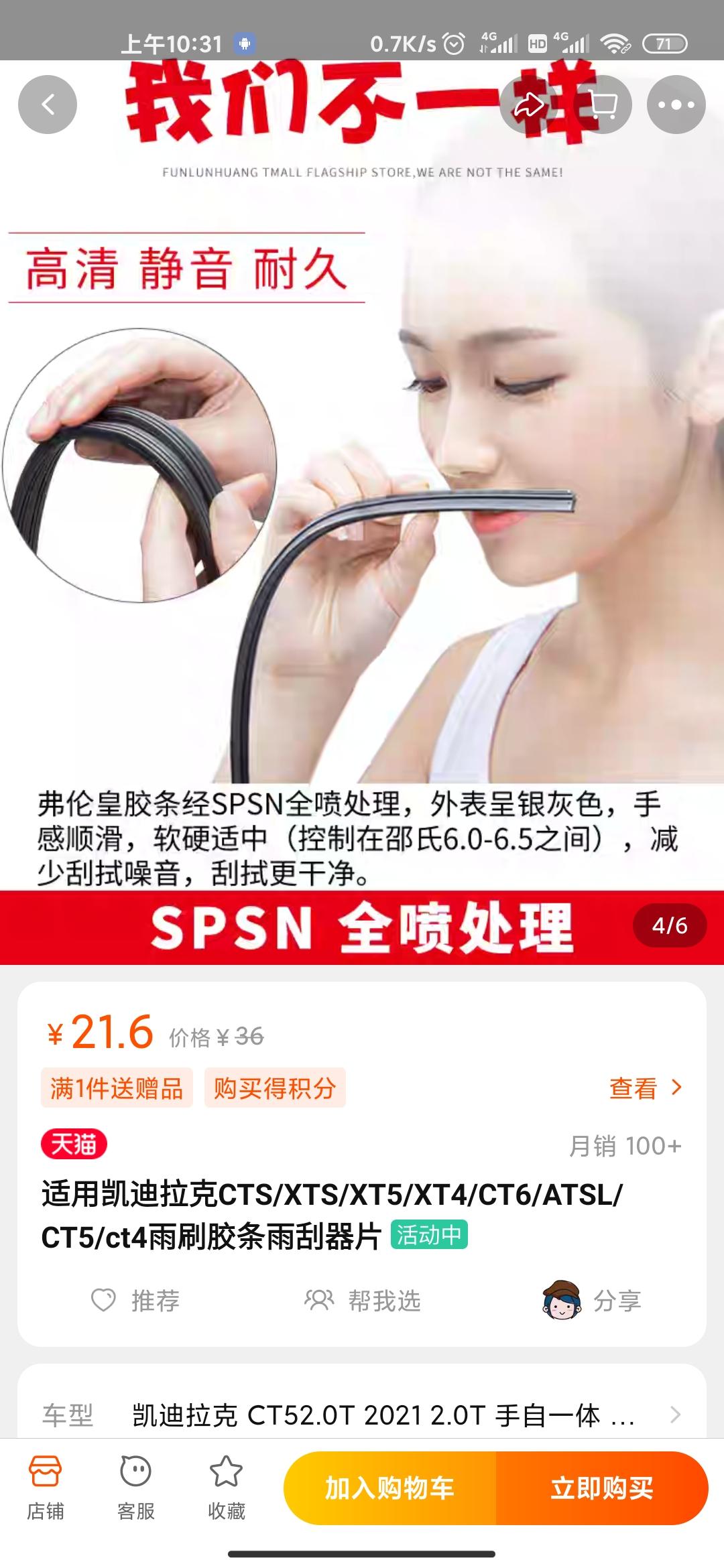The image size is (724, 1568).
Task: Tap 分享 next to the avatar
Action: pyautogui.click(x=591, y=1301)
